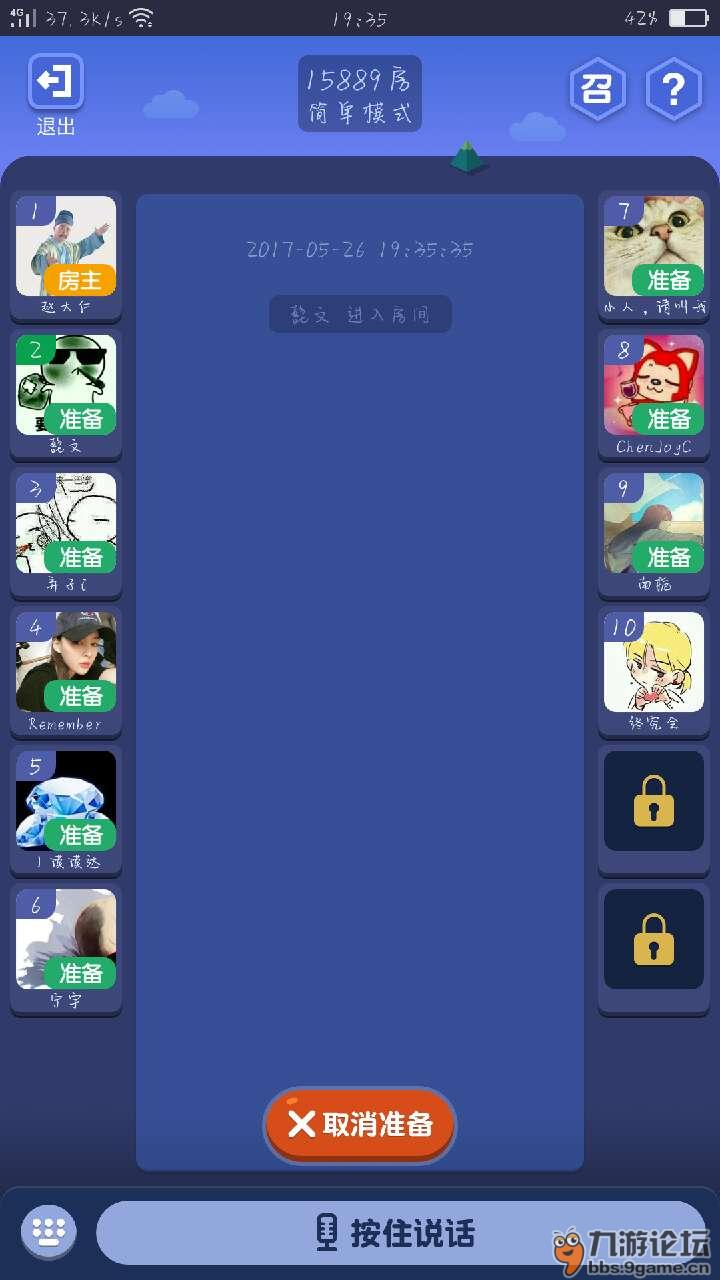Tap the cat avatar of player 7
This screenshot has height=1280, width=720.
click(653, 243)
